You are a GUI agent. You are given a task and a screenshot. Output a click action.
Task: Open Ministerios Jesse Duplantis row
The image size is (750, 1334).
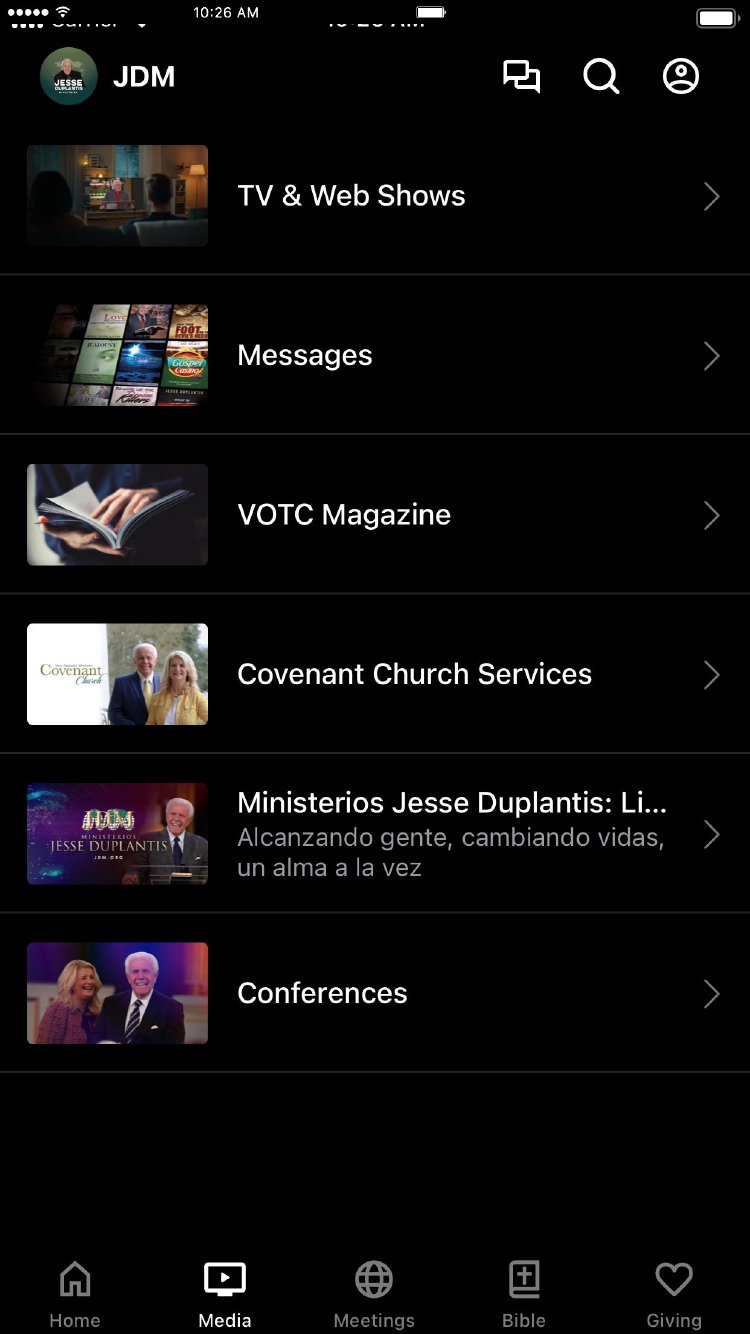coord(375,834)
